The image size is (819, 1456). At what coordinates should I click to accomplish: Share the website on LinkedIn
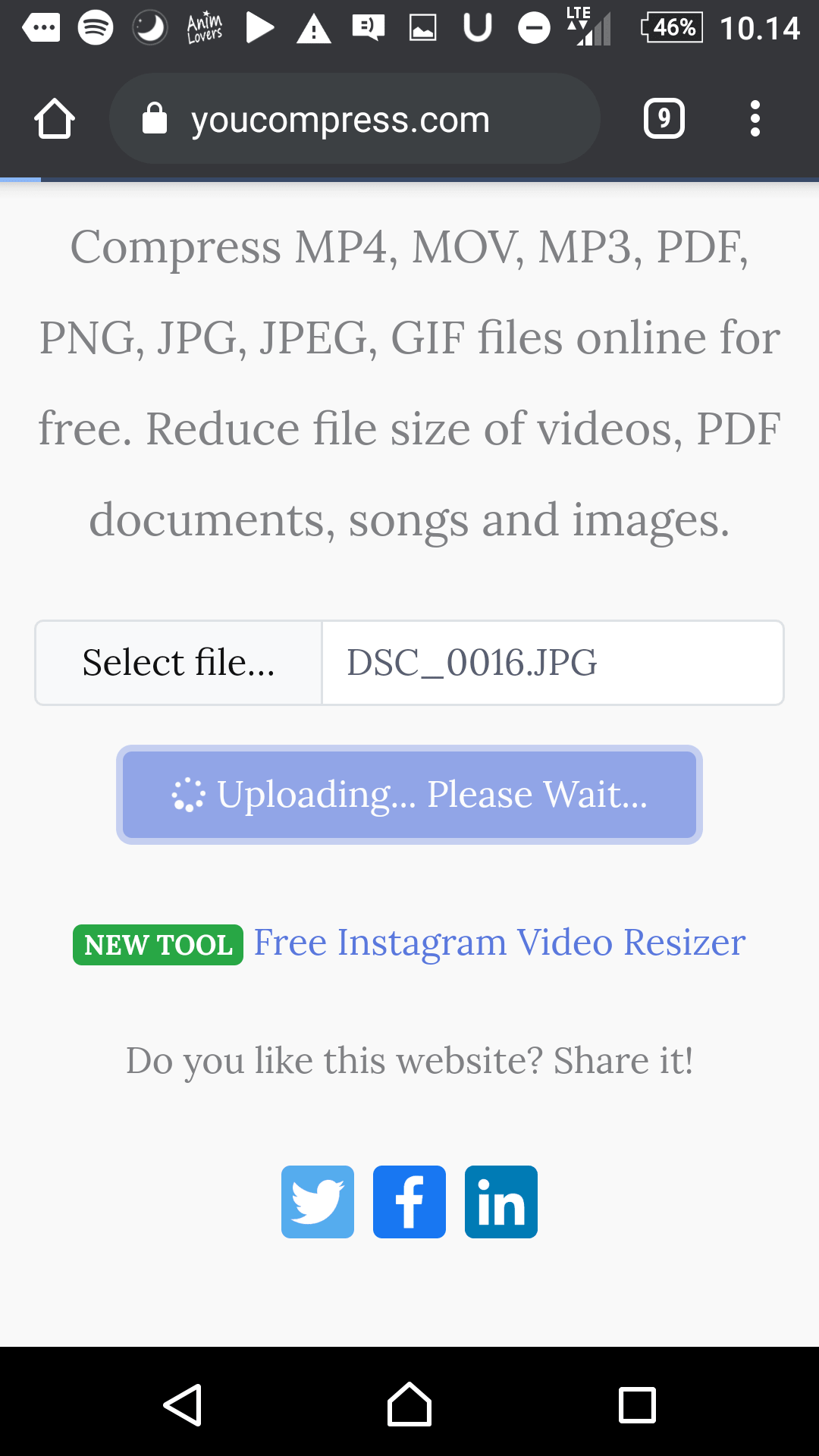(501, 1202)
